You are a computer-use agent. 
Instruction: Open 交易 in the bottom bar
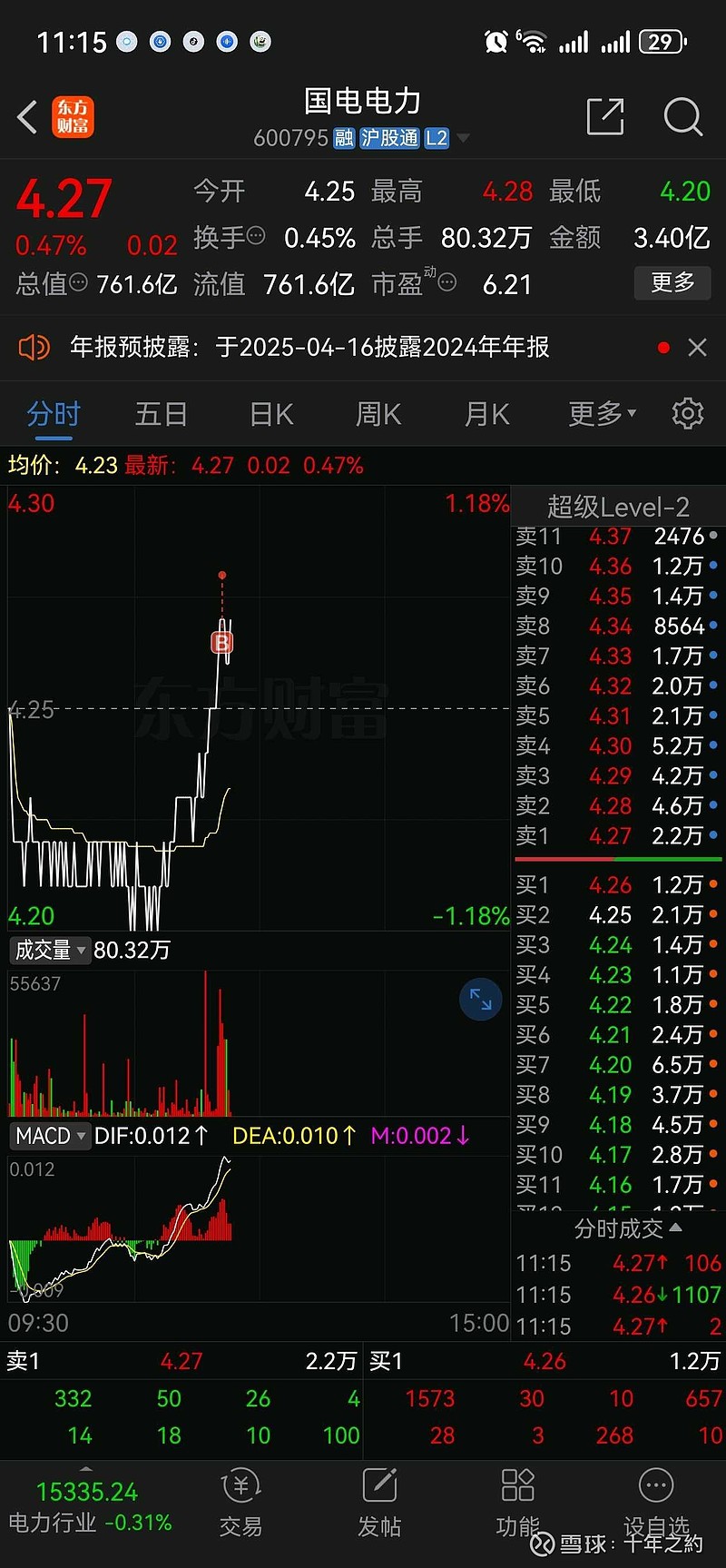[240, 1504]
